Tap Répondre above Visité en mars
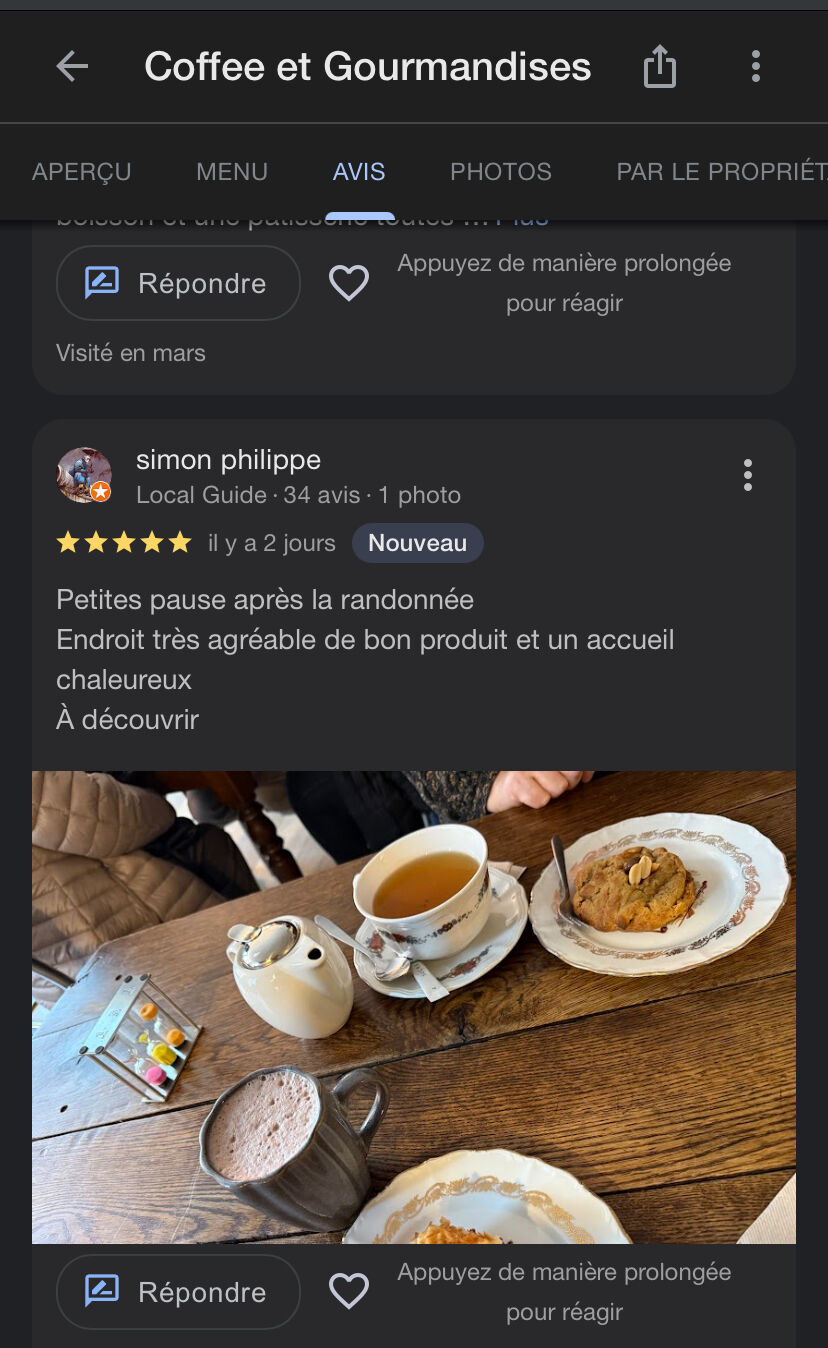Image resolution: width=828 pixels, height=1348 pixels. (178, 283)
